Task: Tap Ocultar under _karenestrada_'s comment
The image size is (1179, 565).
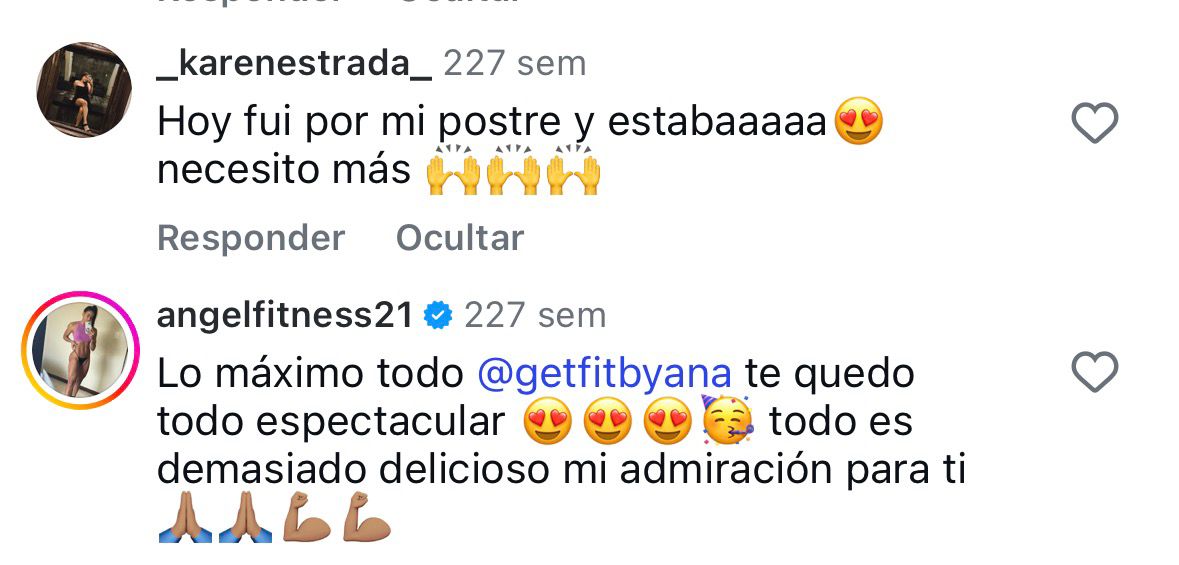Action: point(460,238)
